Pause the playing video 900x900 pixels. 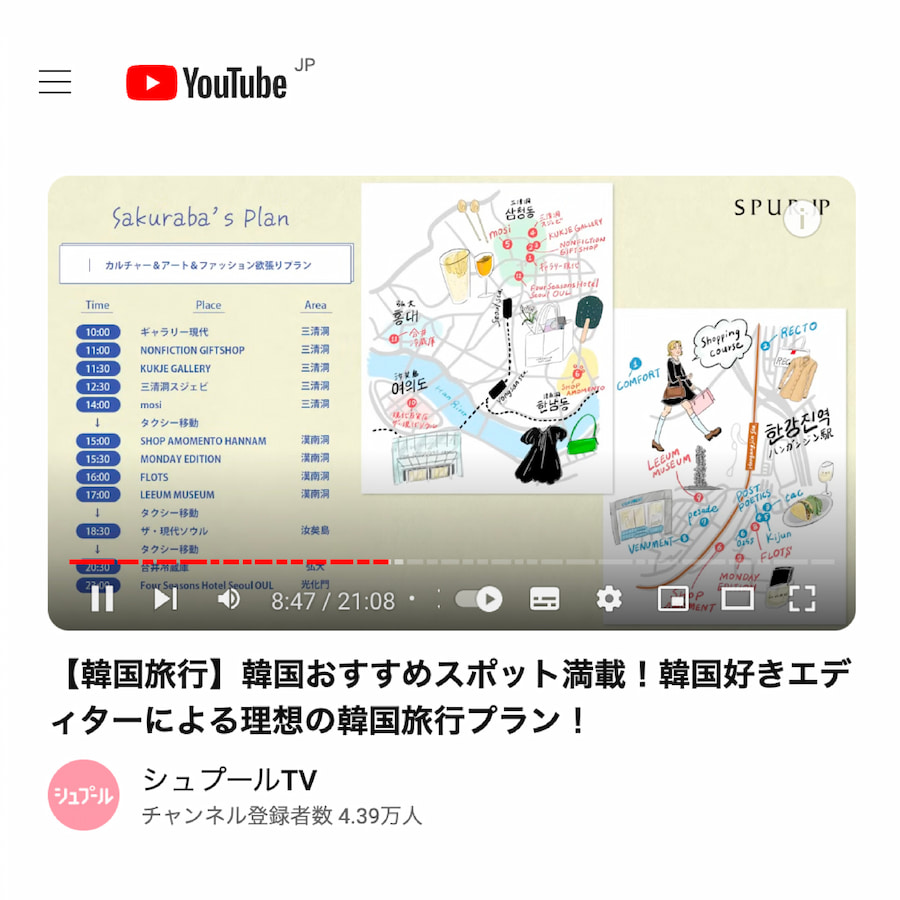click(x=102, y=599)
